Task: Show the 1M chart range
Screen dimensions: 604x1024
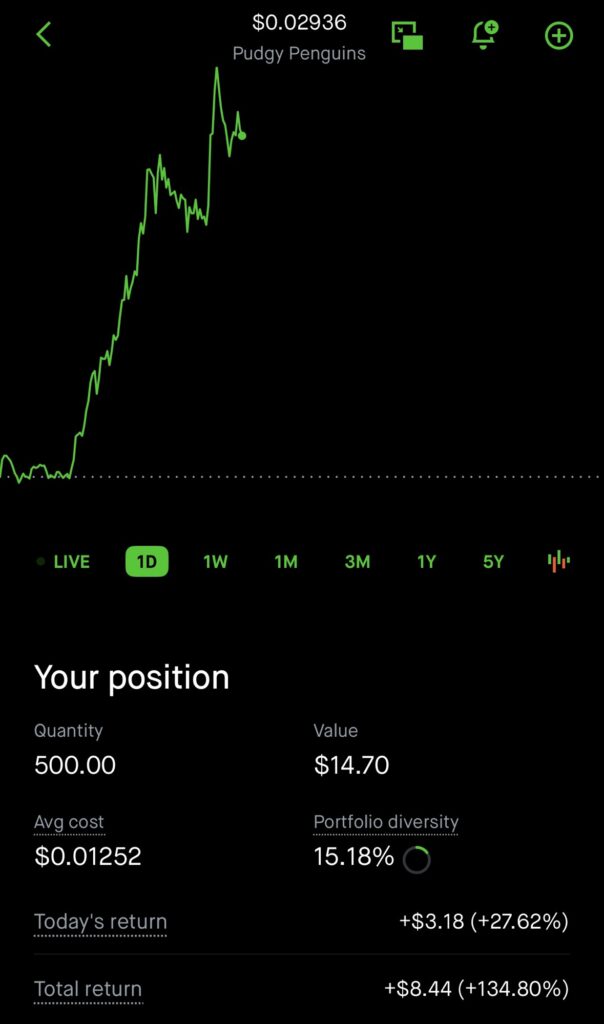Action: [x=286, y=562]
